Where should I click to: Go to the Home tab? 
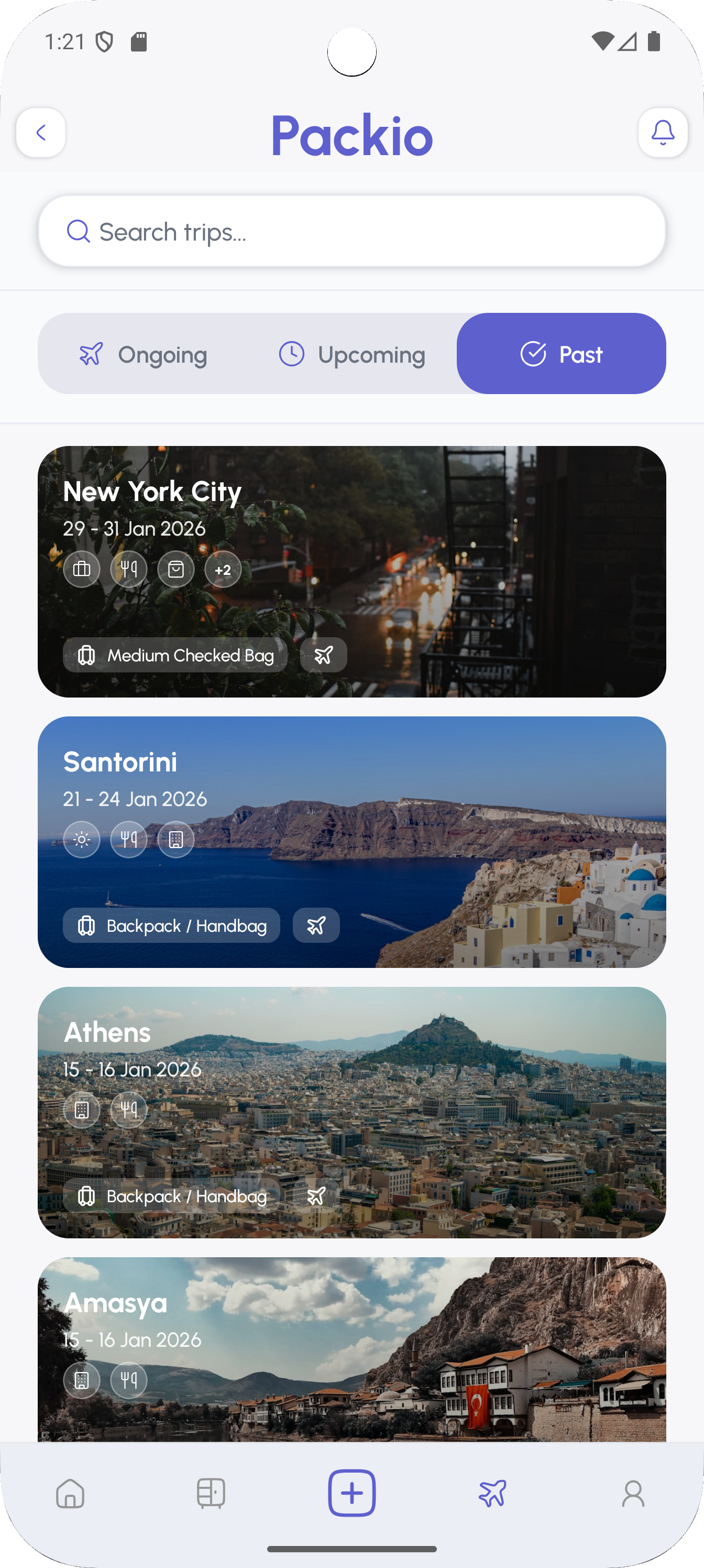pyautogui.click(x=71, y=1493)
